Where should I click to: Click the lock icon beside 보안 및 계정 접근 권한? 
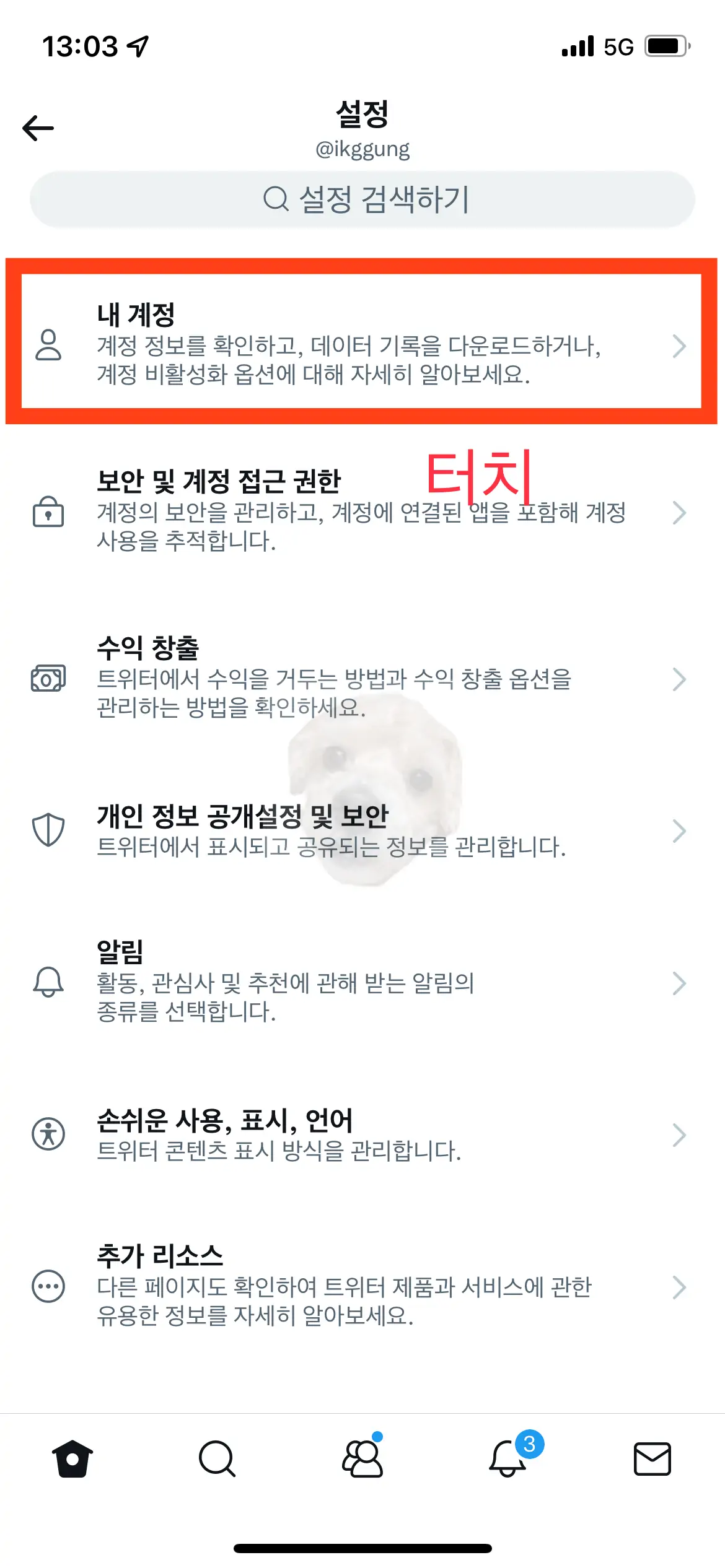pyautogui.click(x=50, y=514)
